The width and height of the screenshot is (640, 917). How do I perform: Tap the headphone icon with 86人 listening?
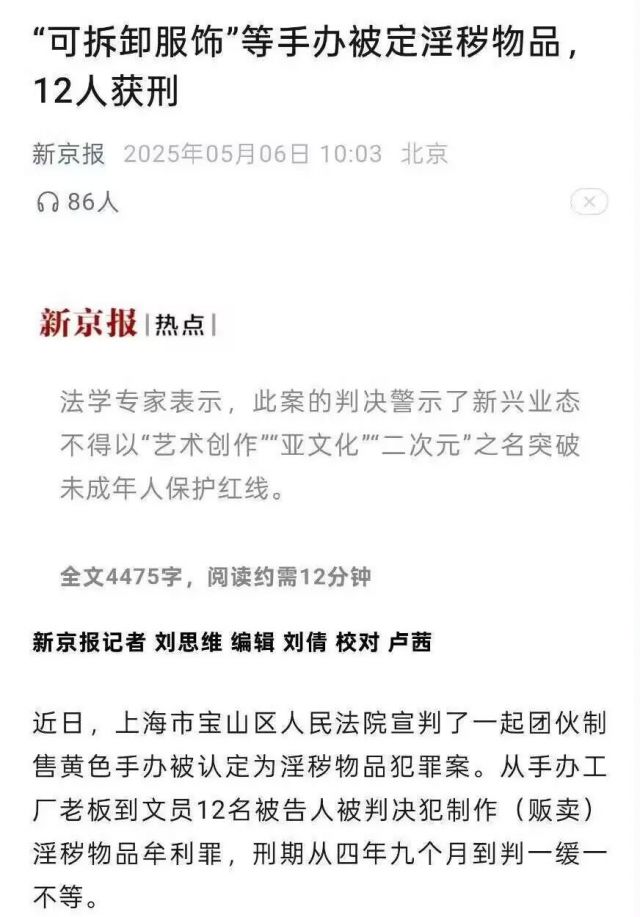[47, 203]
